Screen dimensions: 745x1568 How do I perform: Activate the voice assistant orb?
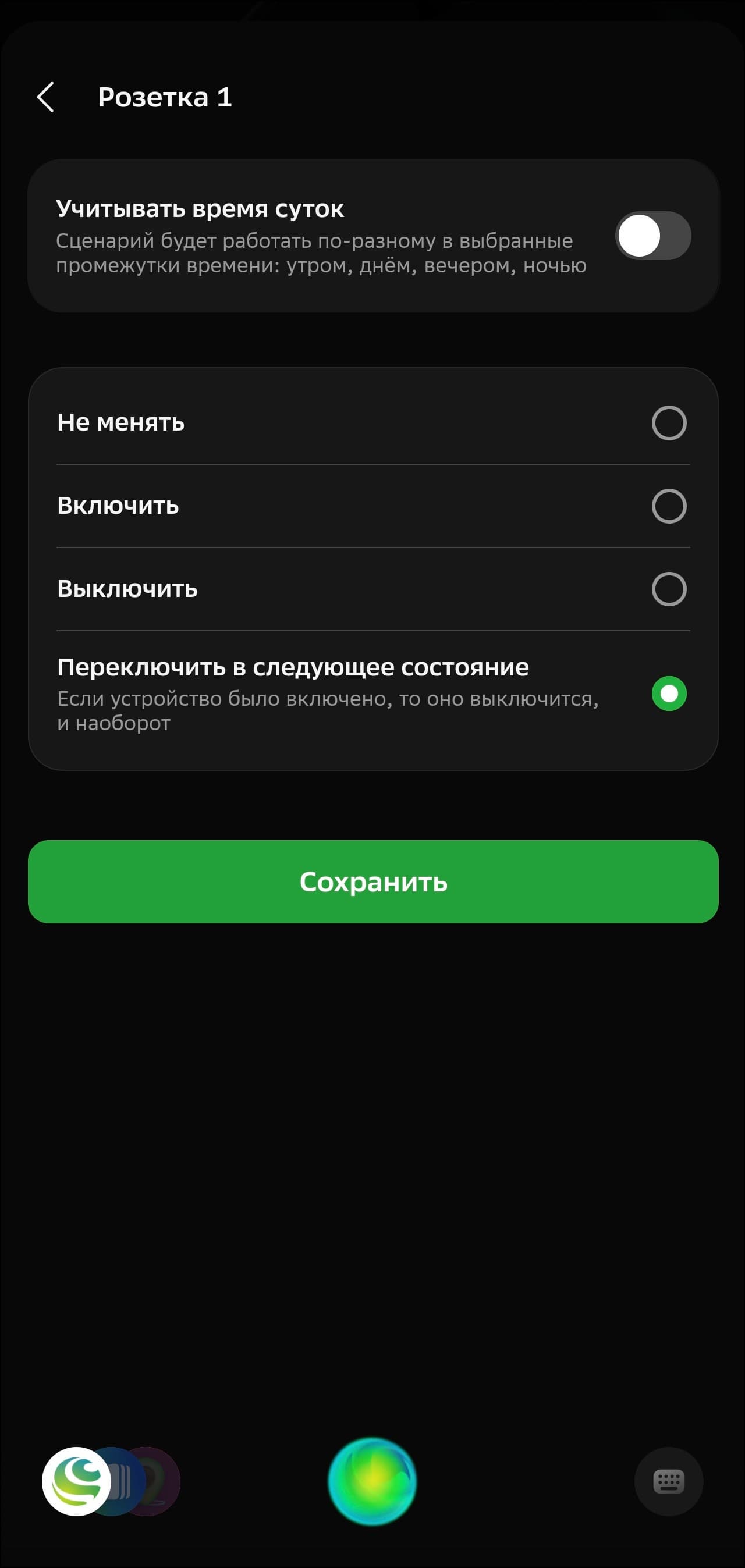click(x=372, y=1481)
